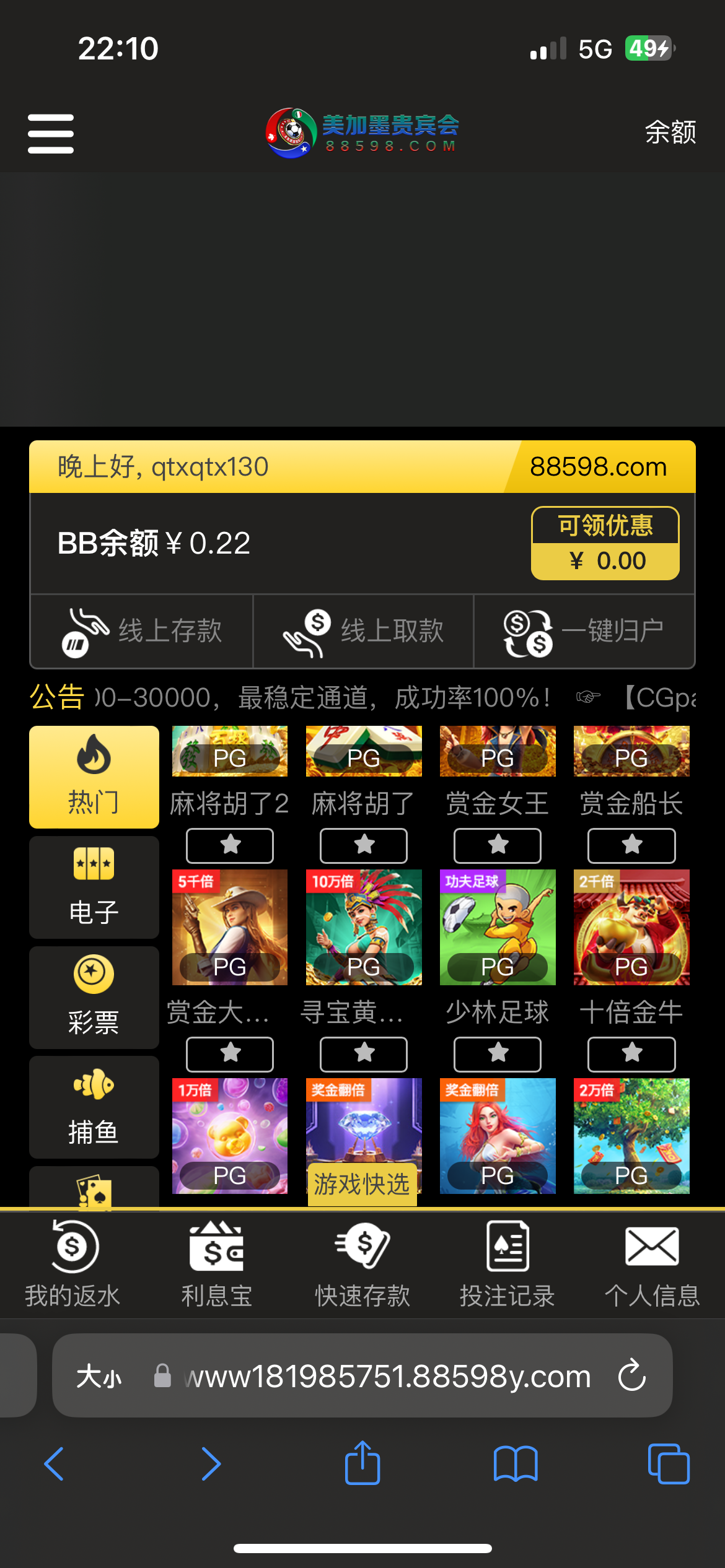Open 游戏快选 quick game picker
The width and height of the screenshot is (725, 1568).
362,1184
